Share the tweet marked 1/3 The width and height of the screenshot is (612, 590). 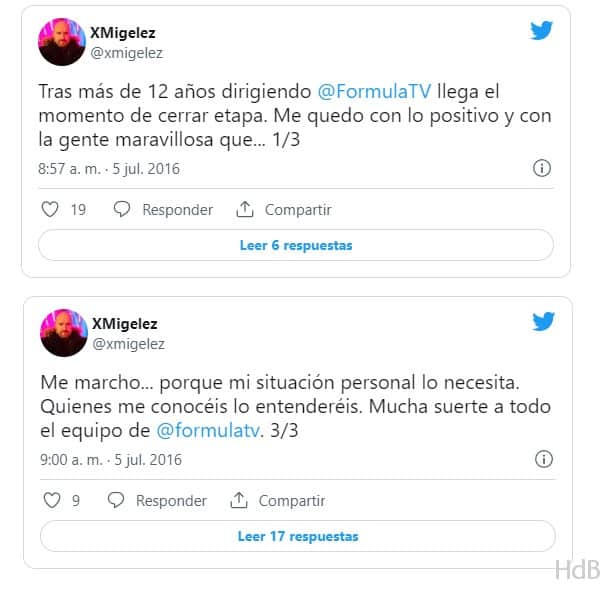pos(284,210)
